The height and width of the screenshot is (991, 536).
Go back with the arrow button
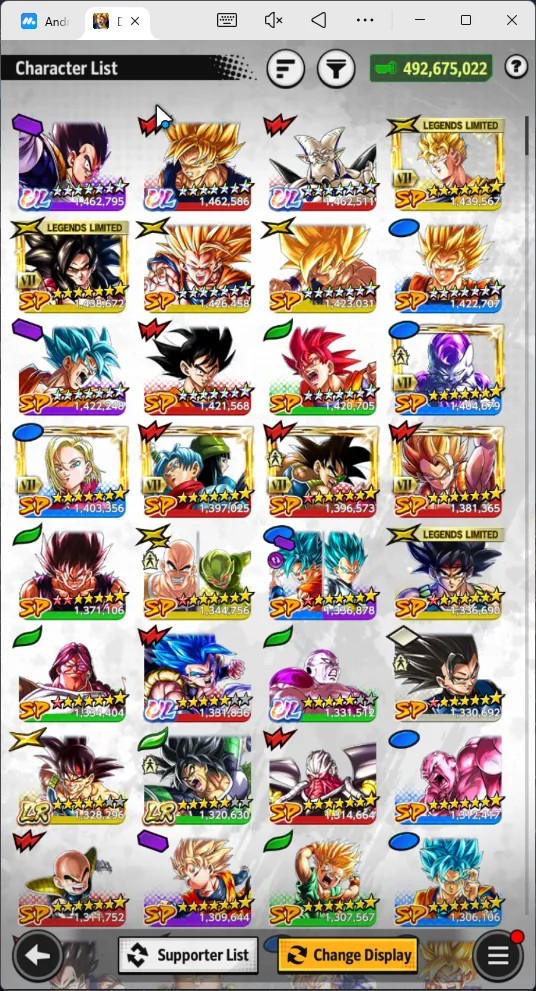click(38, 955)
